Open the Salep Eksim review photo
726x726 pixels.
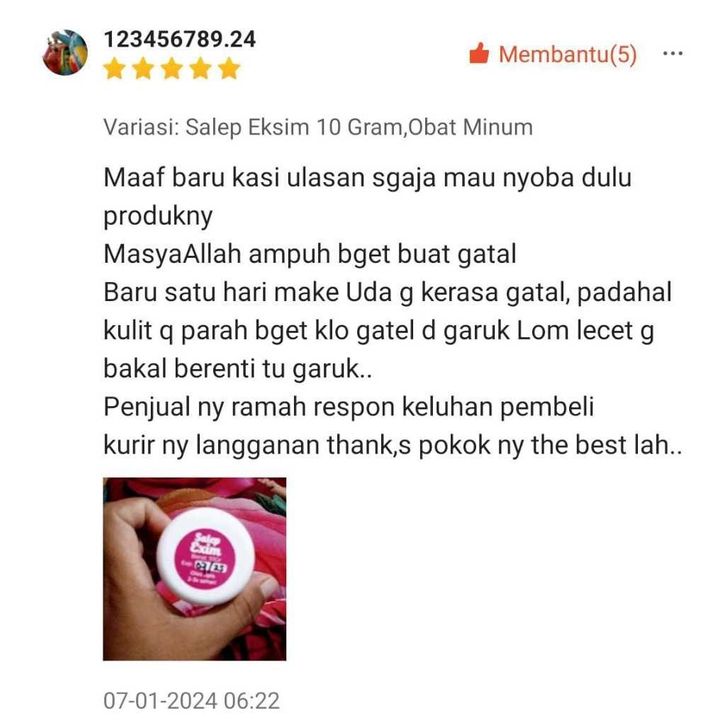194,568
